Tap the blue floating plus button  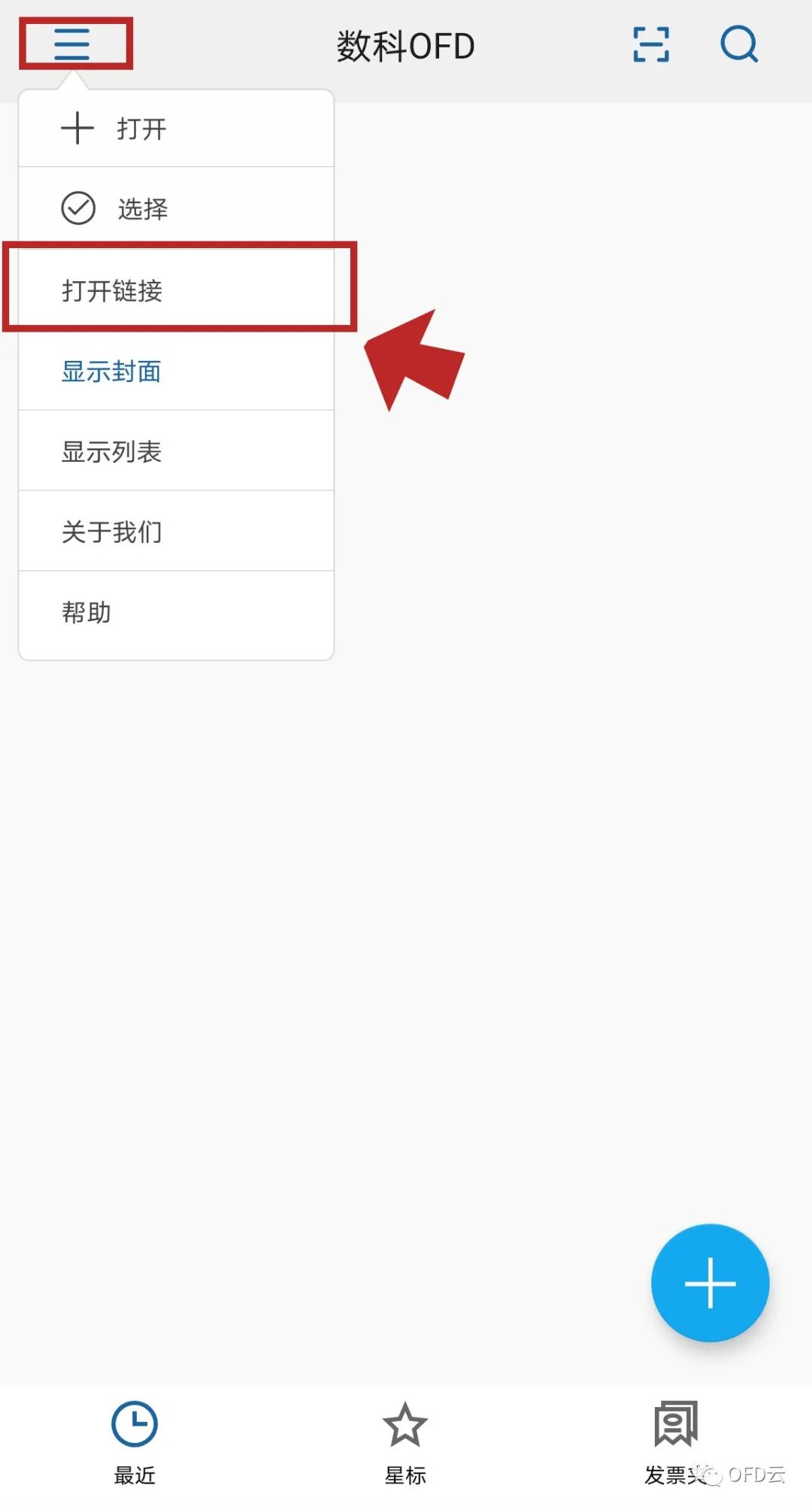click(x=710, y=1283)
